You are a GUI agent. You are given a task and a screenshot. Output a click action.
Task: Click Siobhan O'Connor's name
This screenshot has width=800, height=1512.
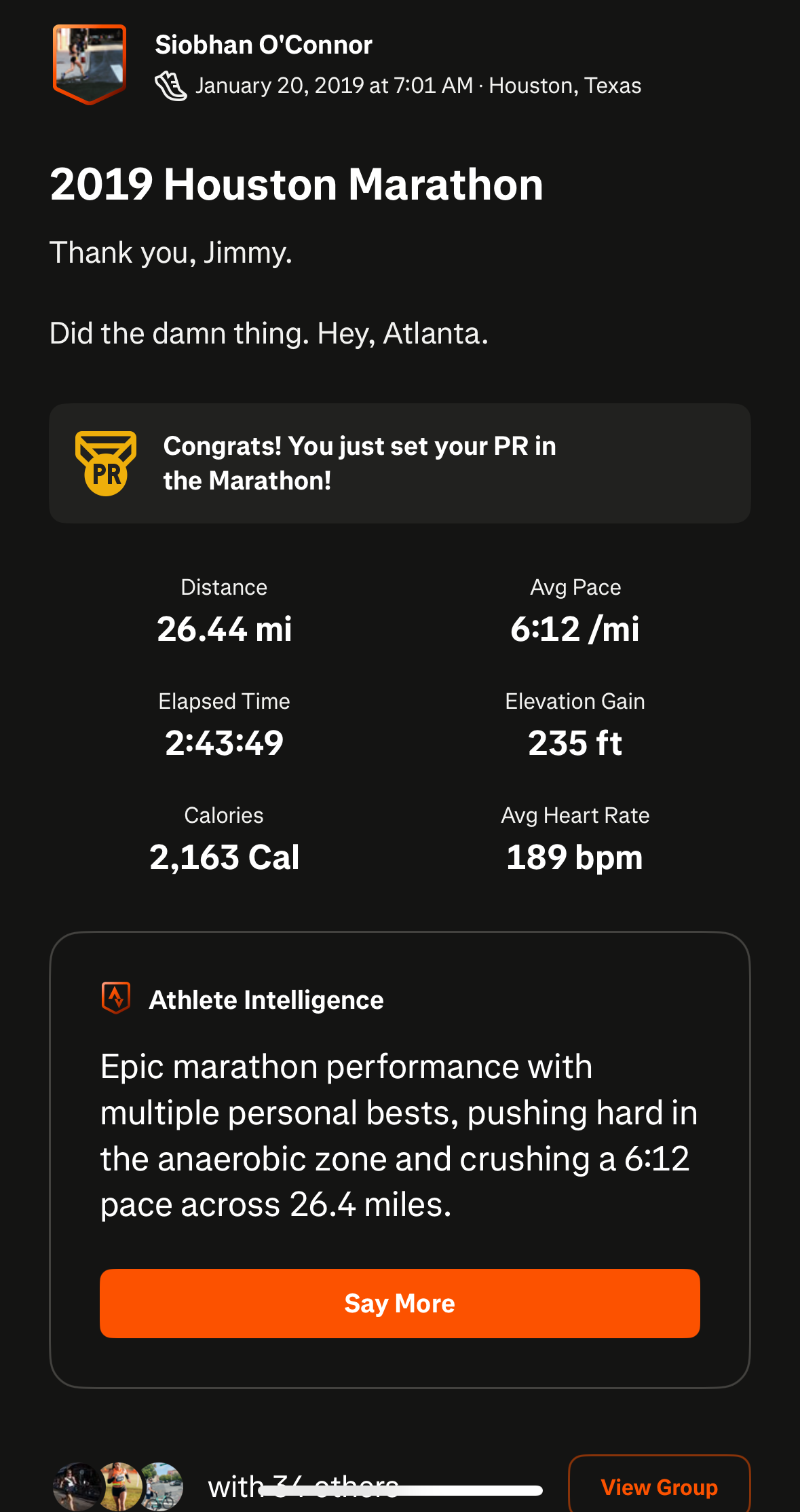click(264, 43)
